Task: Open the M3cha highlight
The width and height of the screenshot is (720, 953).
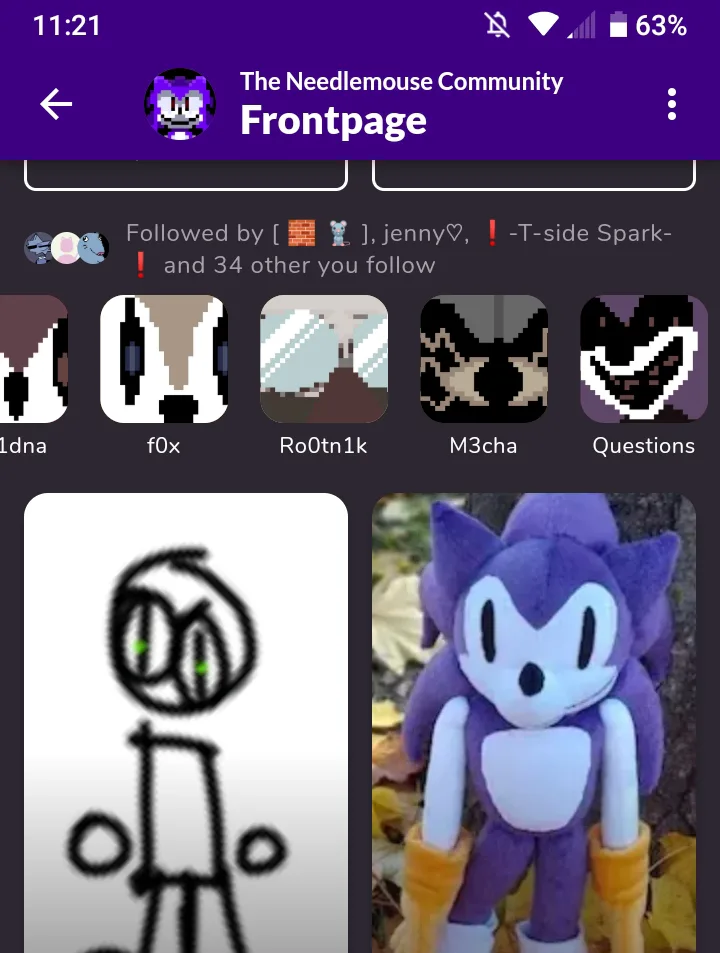Action: (484, 359)
